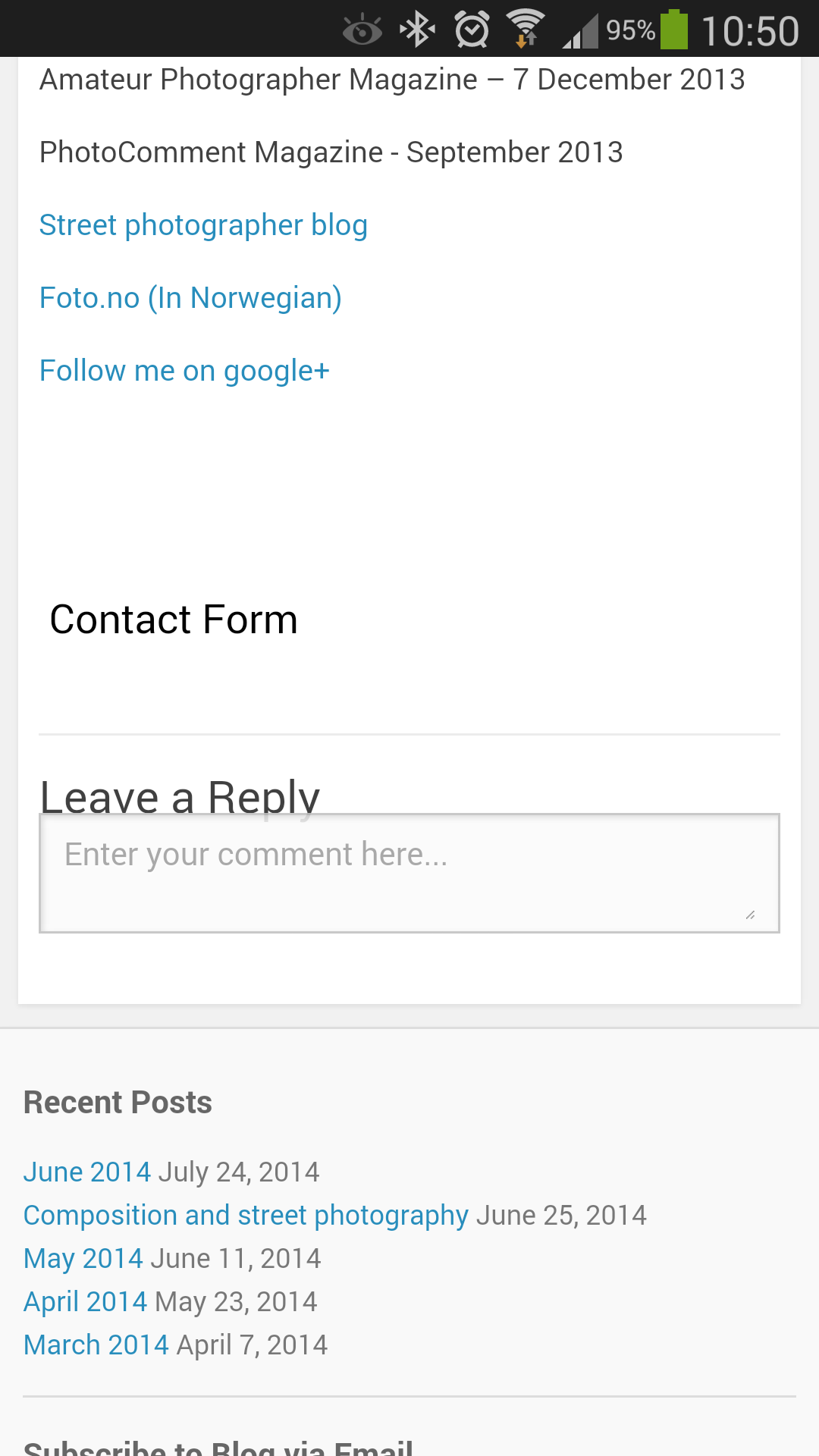Select the March 2014 post link
The height and width of the screenshot is (1456, 819).
(x=96, y=1345)
